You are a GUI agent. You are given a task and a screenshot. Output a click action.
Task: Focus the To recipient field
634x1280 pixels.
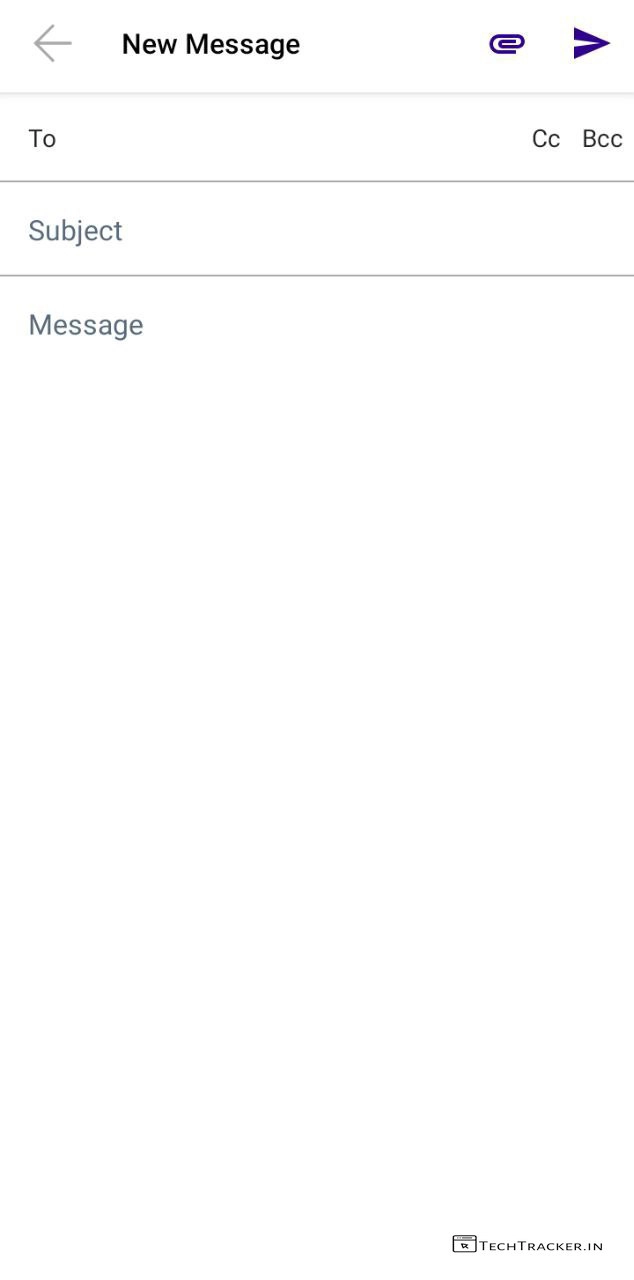[280, 139]
